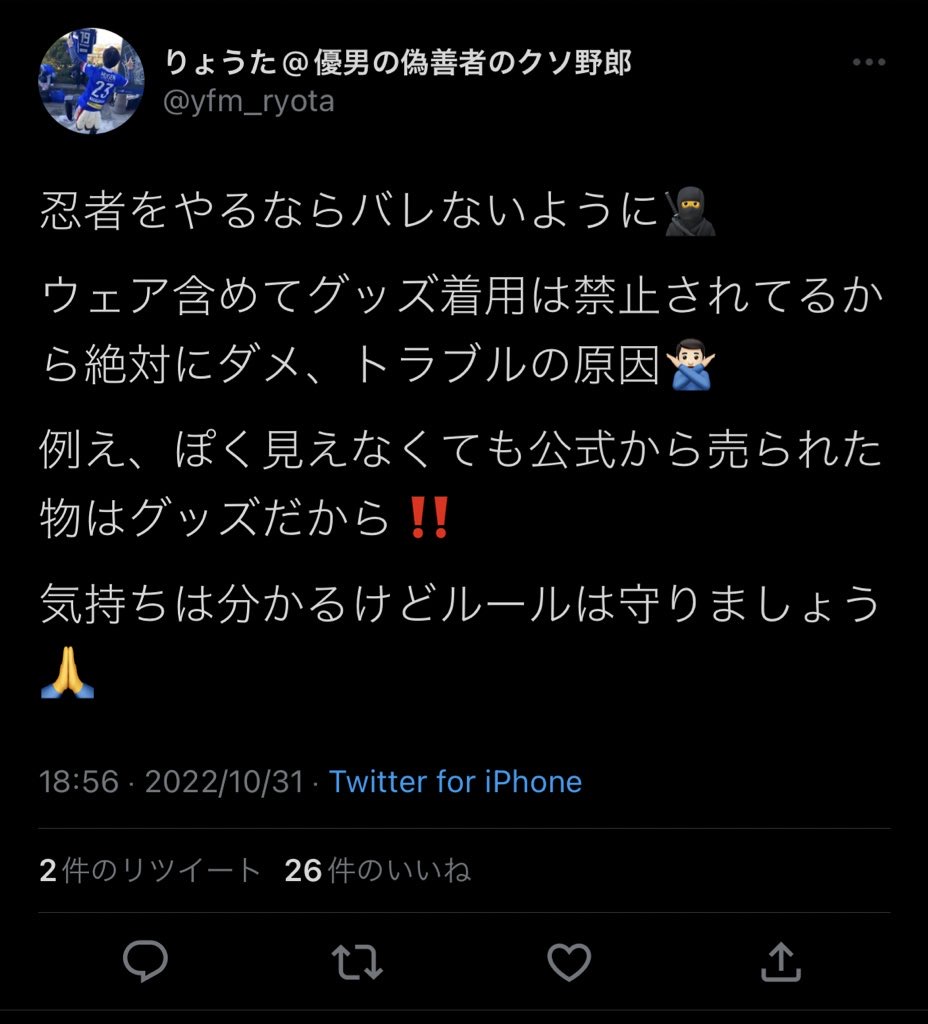Like this tweet with the heart
The image size is (928, 1024).
point(570,962)
